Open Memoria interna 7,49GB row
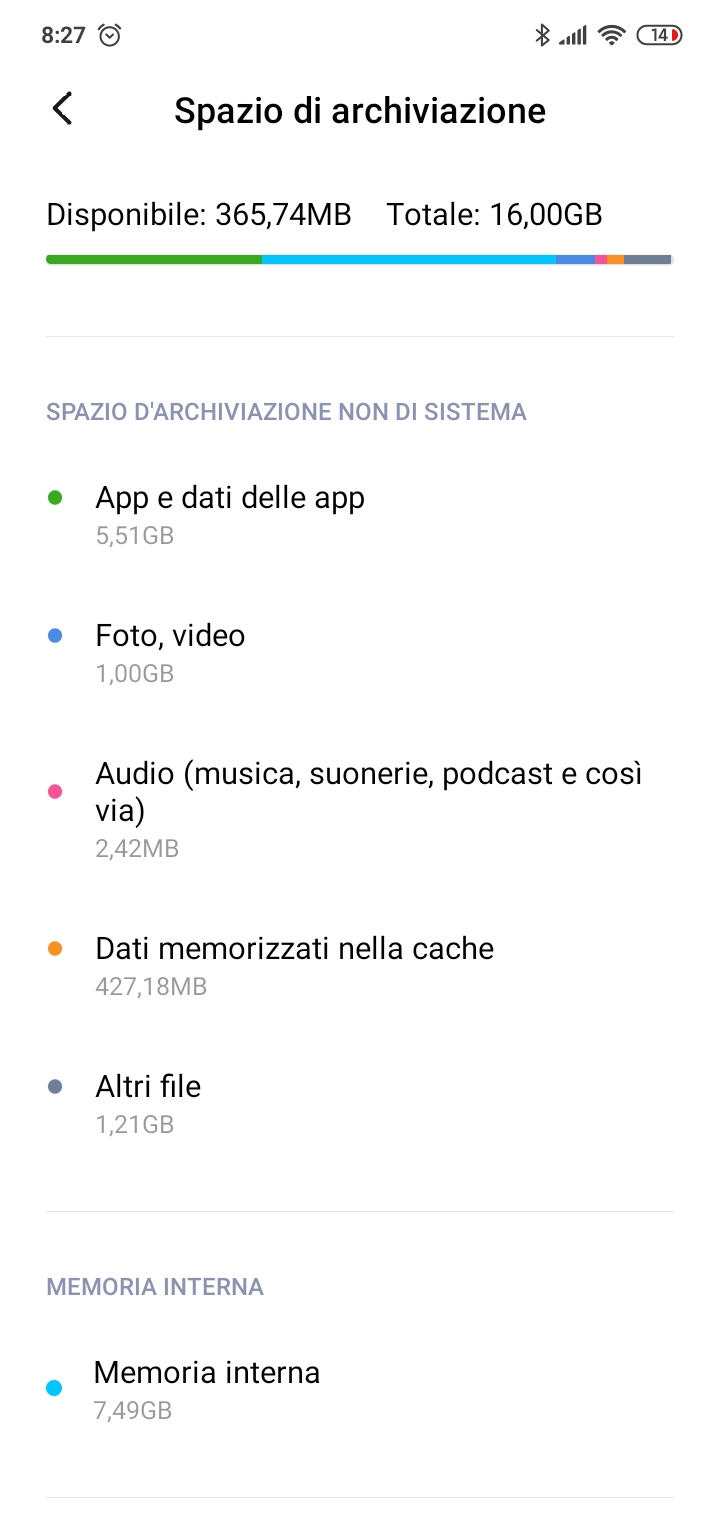Viewport: 720px width, 1520px height. tap(360, 1390)
